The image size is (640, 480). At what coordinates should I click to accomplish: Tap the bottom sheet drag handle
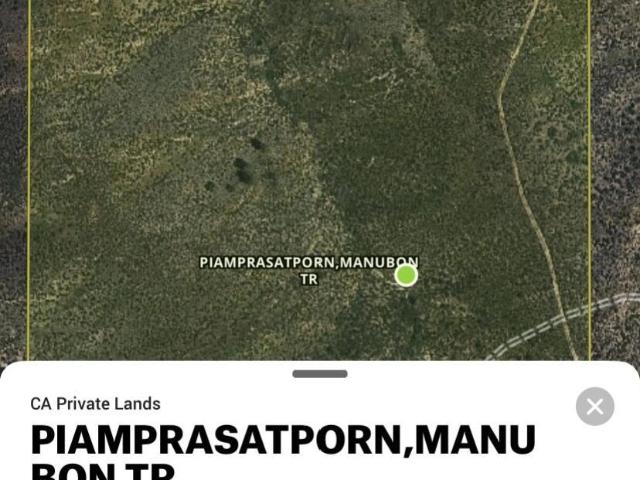click(x=320, y=374)
